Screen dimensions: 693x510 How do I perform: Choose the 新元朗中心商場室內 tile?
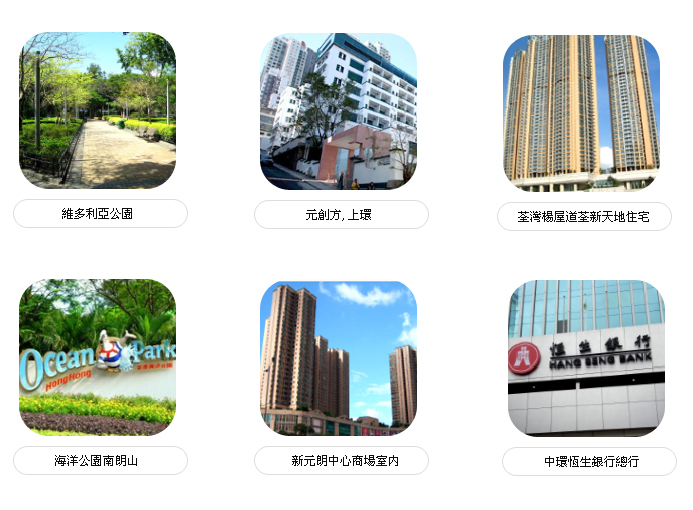338,357
